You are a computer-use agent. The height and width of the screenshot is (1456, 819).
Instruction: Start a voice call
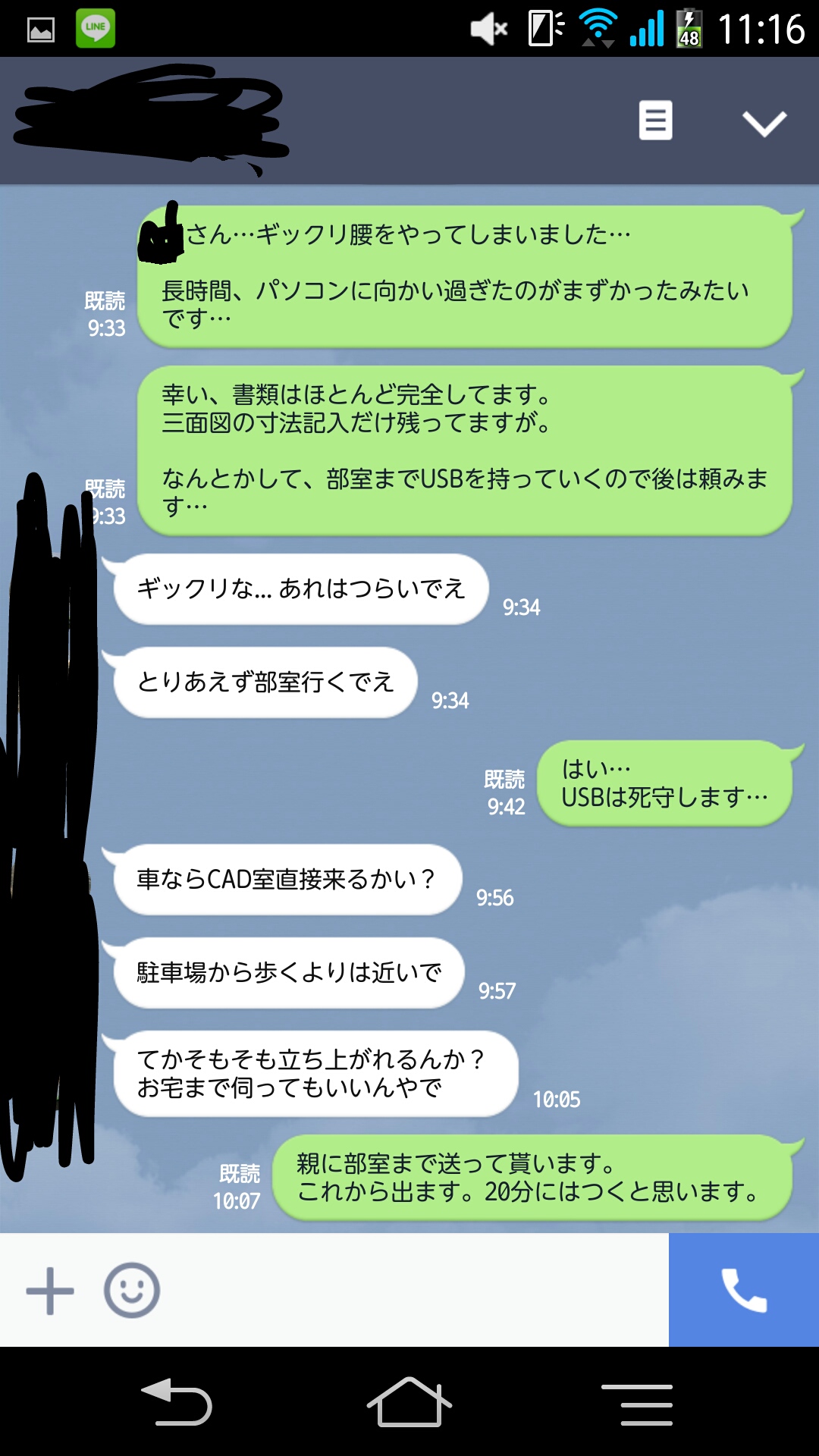coord(743,1290)
